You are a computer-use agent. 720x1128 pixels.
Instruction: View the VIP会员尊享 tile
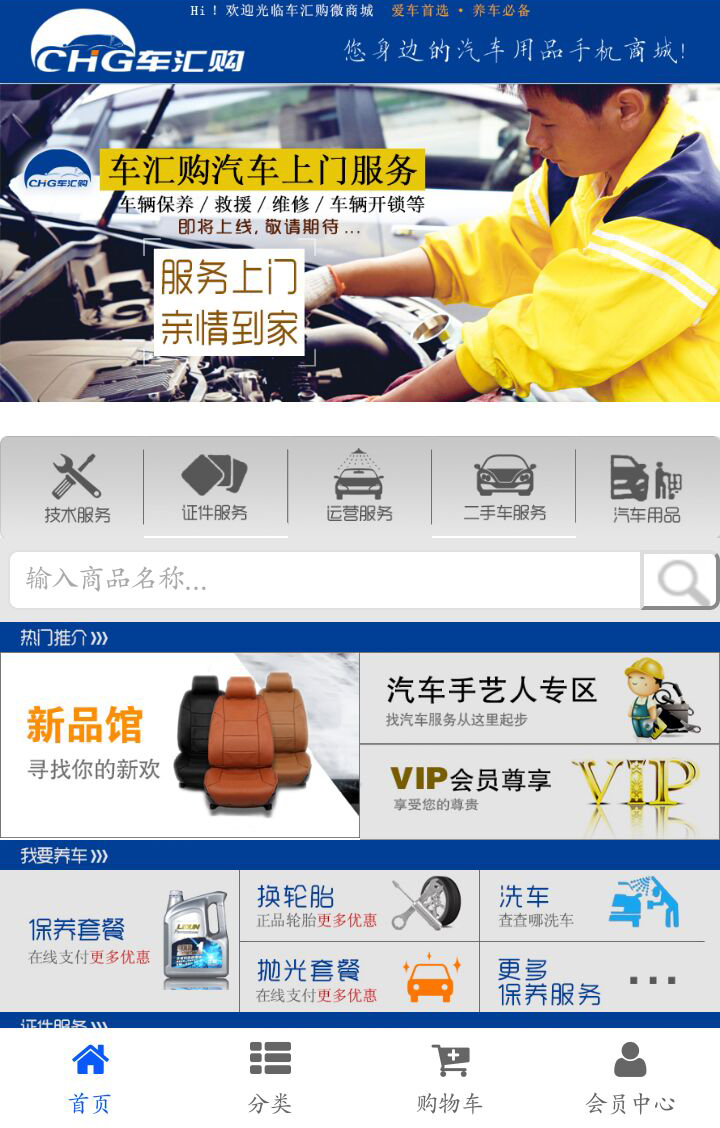pyautogui.click(x=539, y=791)
